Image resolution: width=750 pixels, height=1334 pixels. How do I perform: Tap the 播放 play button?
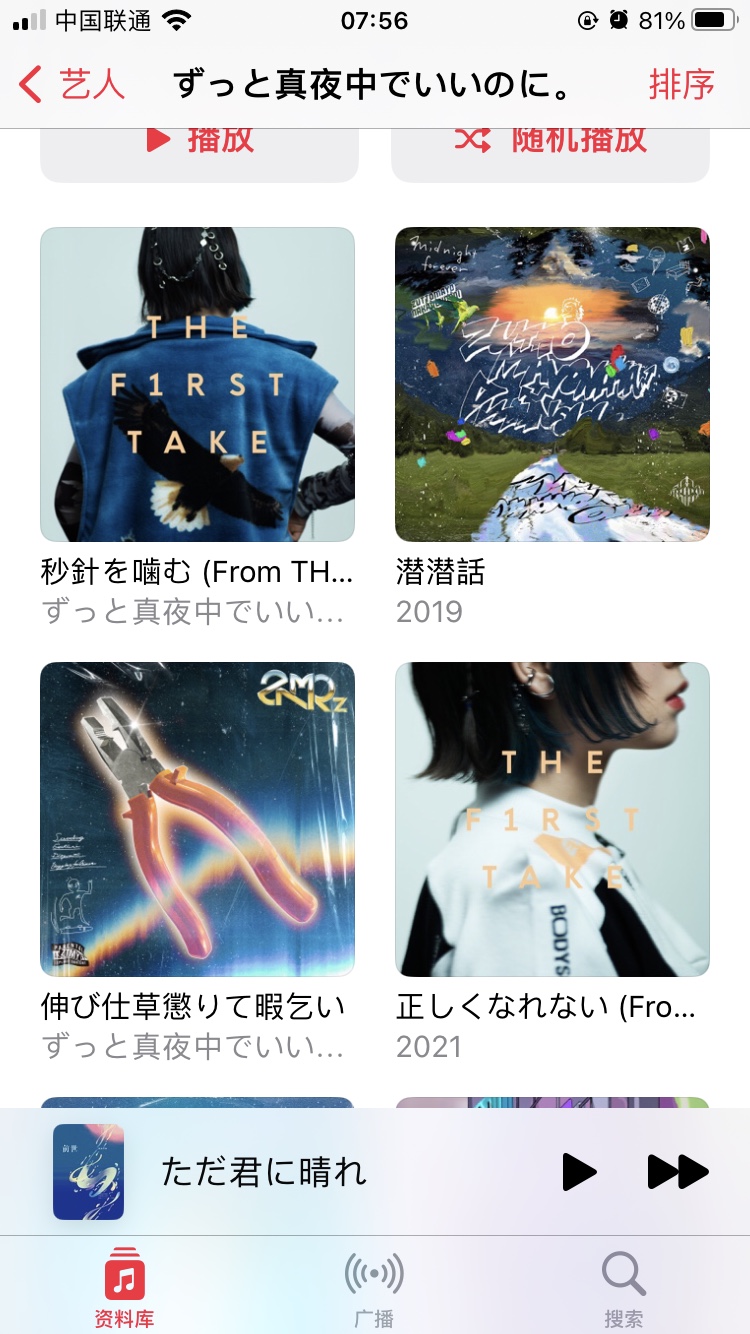click(x=199, y=142)
